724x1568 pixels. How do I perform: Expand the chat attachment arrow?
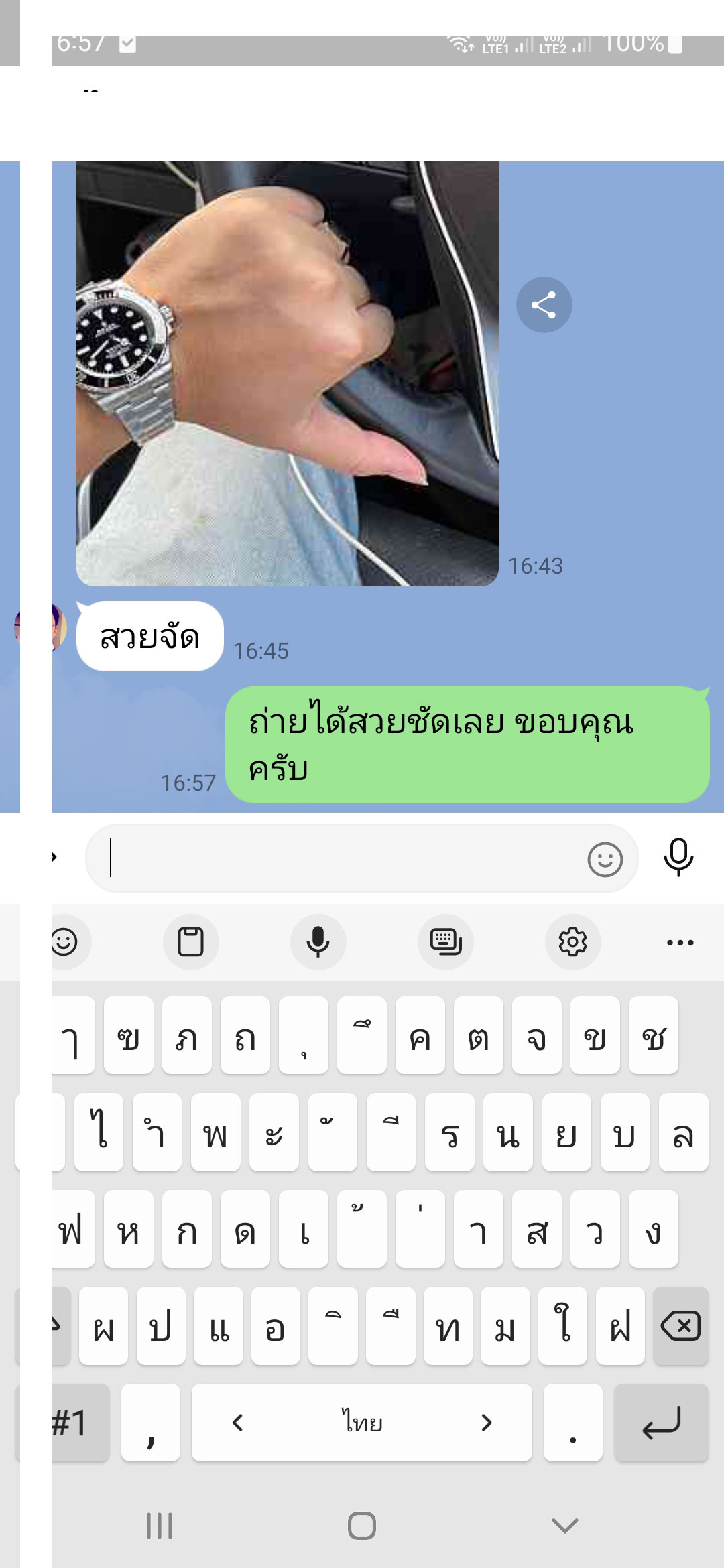pyautogui.click(x=55, y=857)
